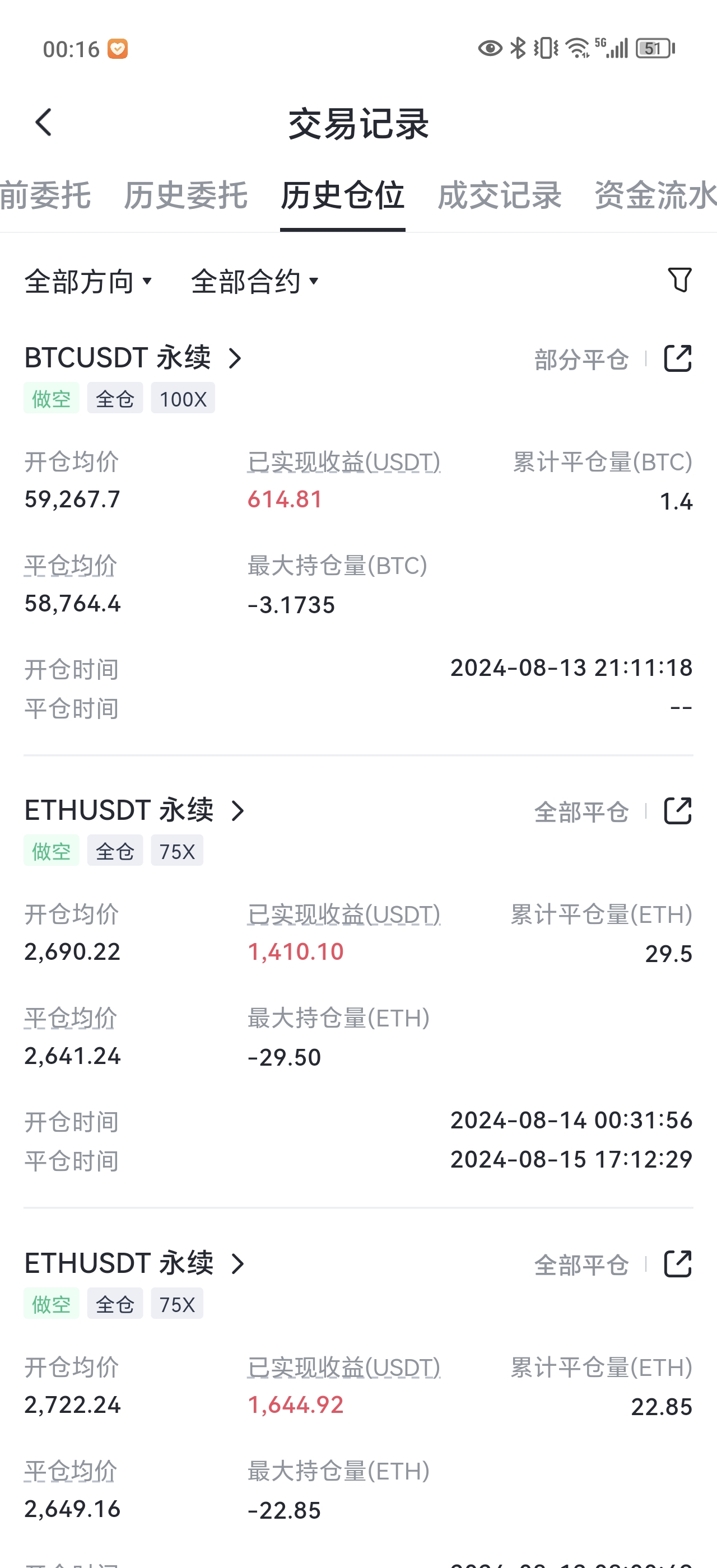Share the BTCUSDT 永续 position
Screen dimensions: 717x1568
(x=677, y=358)
